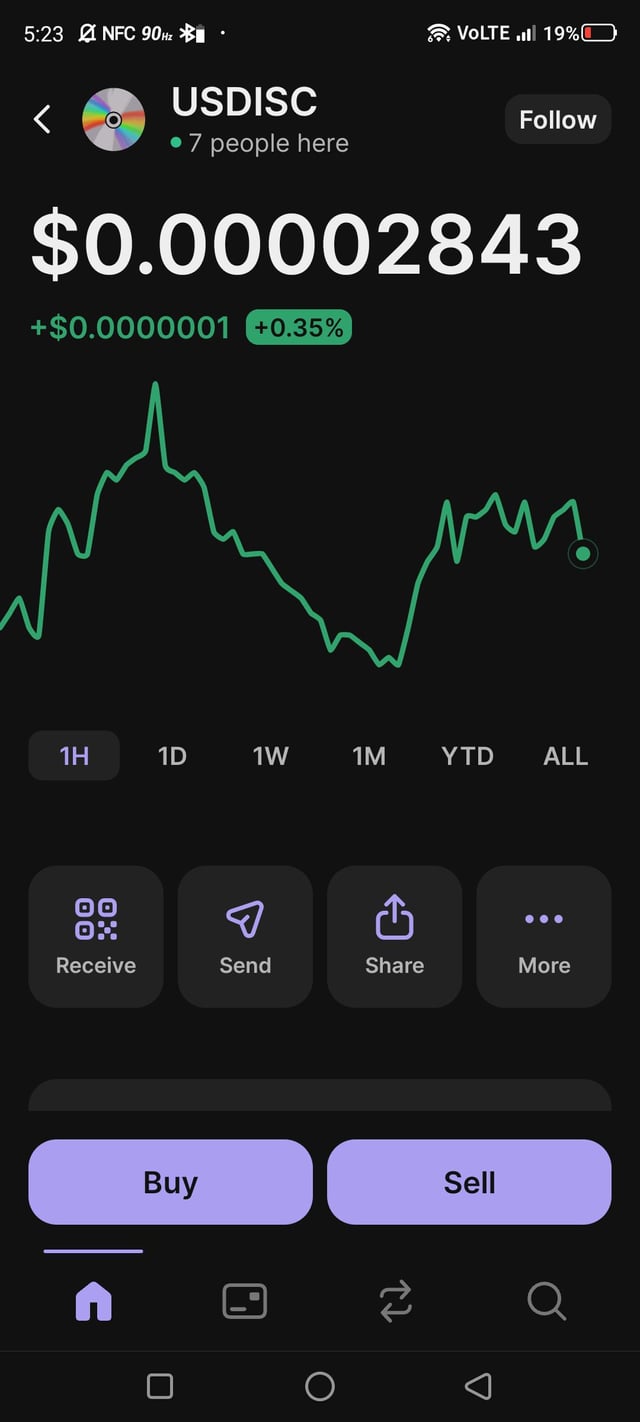
Task: Open the swap arrows tab
Action: click(395, 1301)
